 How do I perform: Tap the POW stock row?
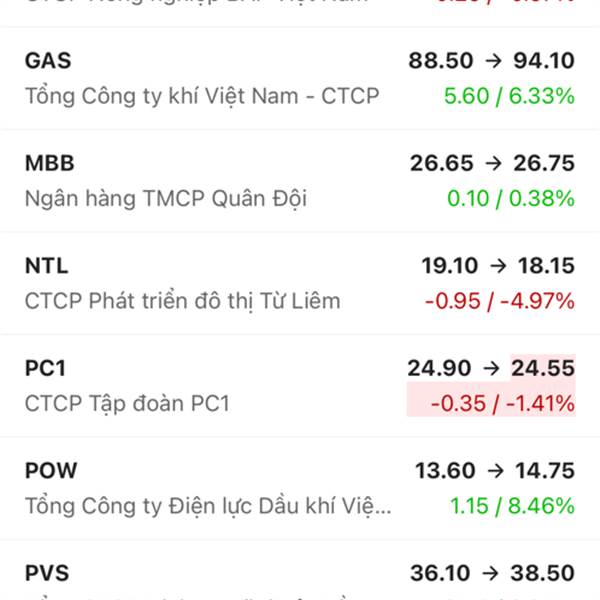300,488
